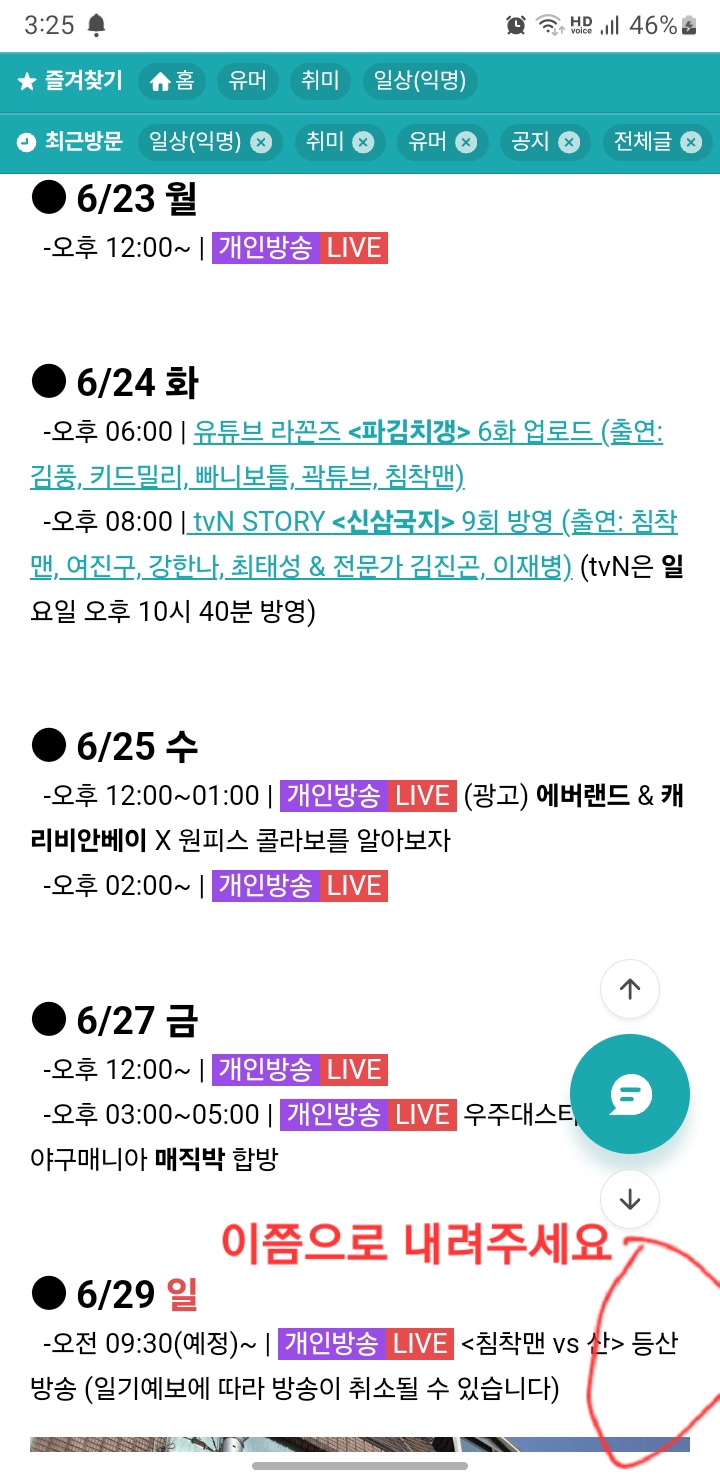Open the 취미 favorites board
Viewport: 720px width, 1480px height.
(x=320, y=81)
